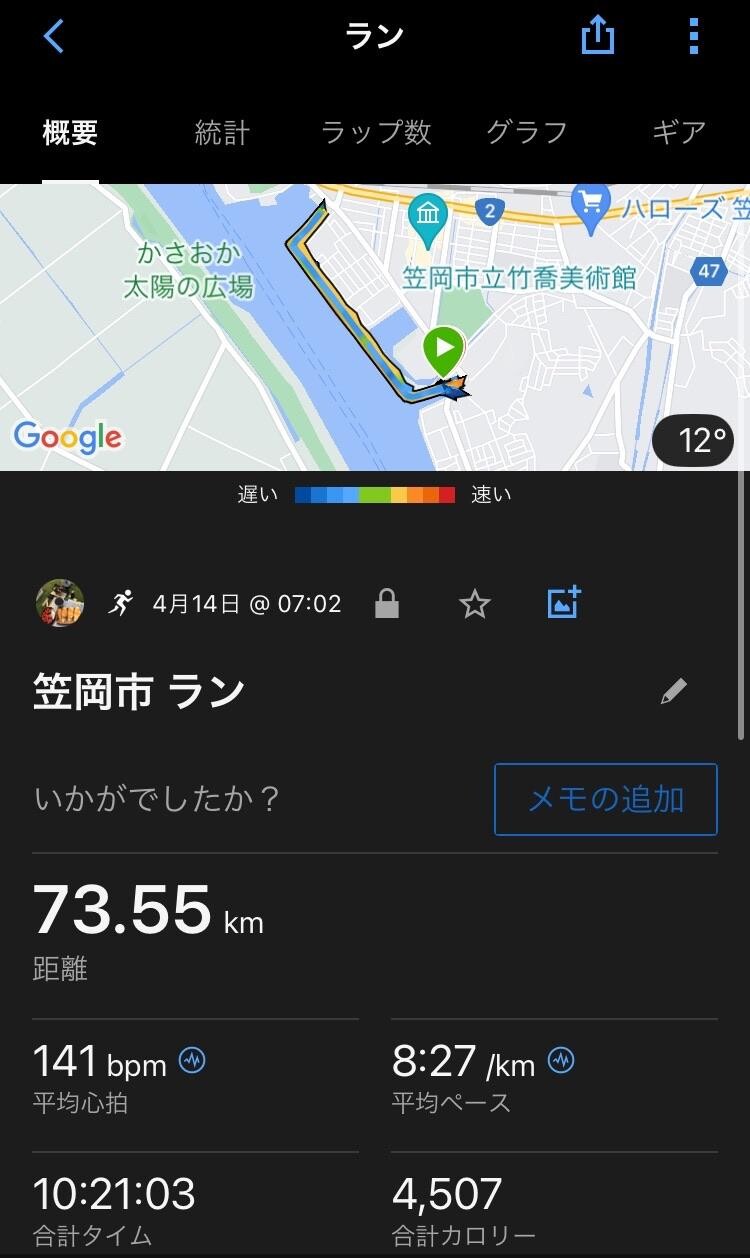
Task: Open the グラフ tab
Action: pos(527,133)
